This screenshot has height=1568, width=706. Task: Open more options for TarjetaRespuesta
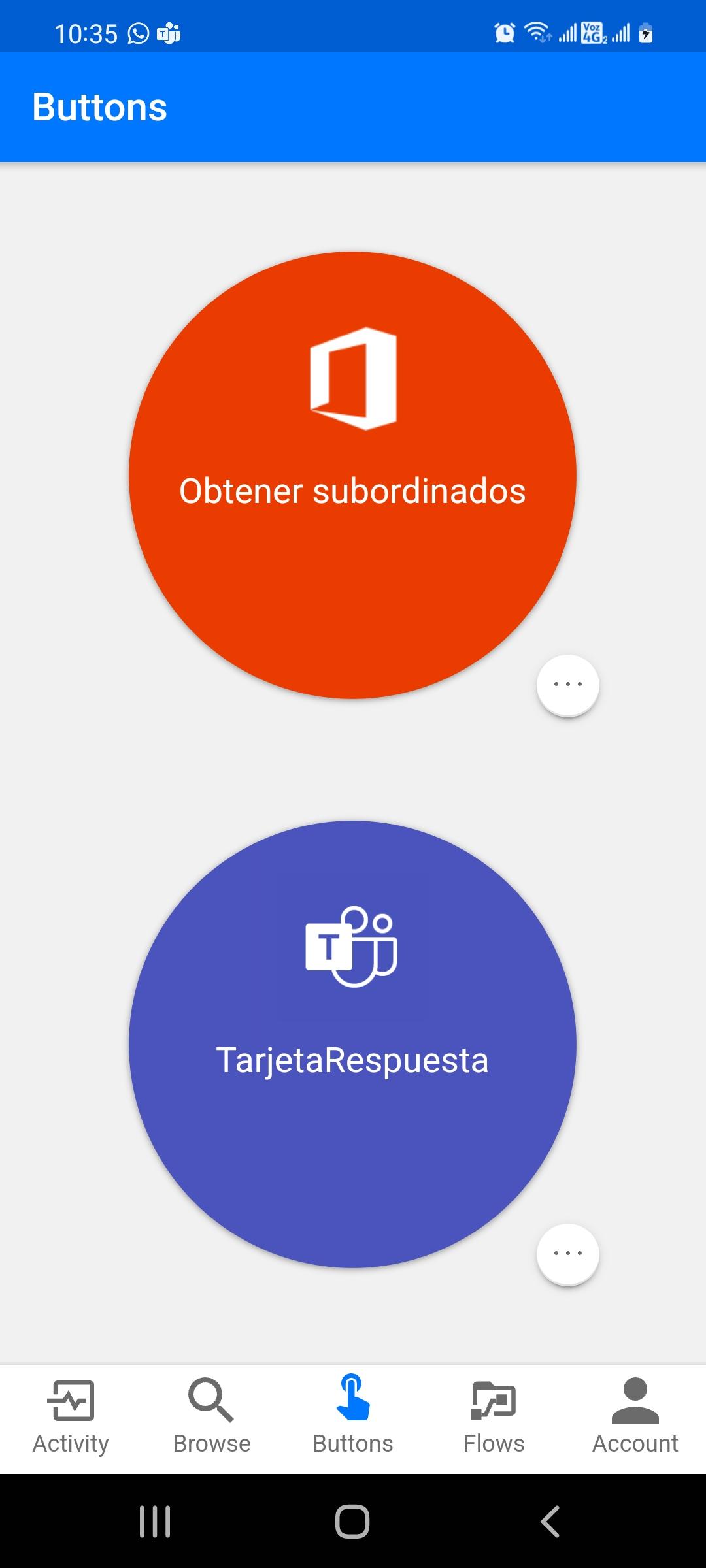(567, 1254)
